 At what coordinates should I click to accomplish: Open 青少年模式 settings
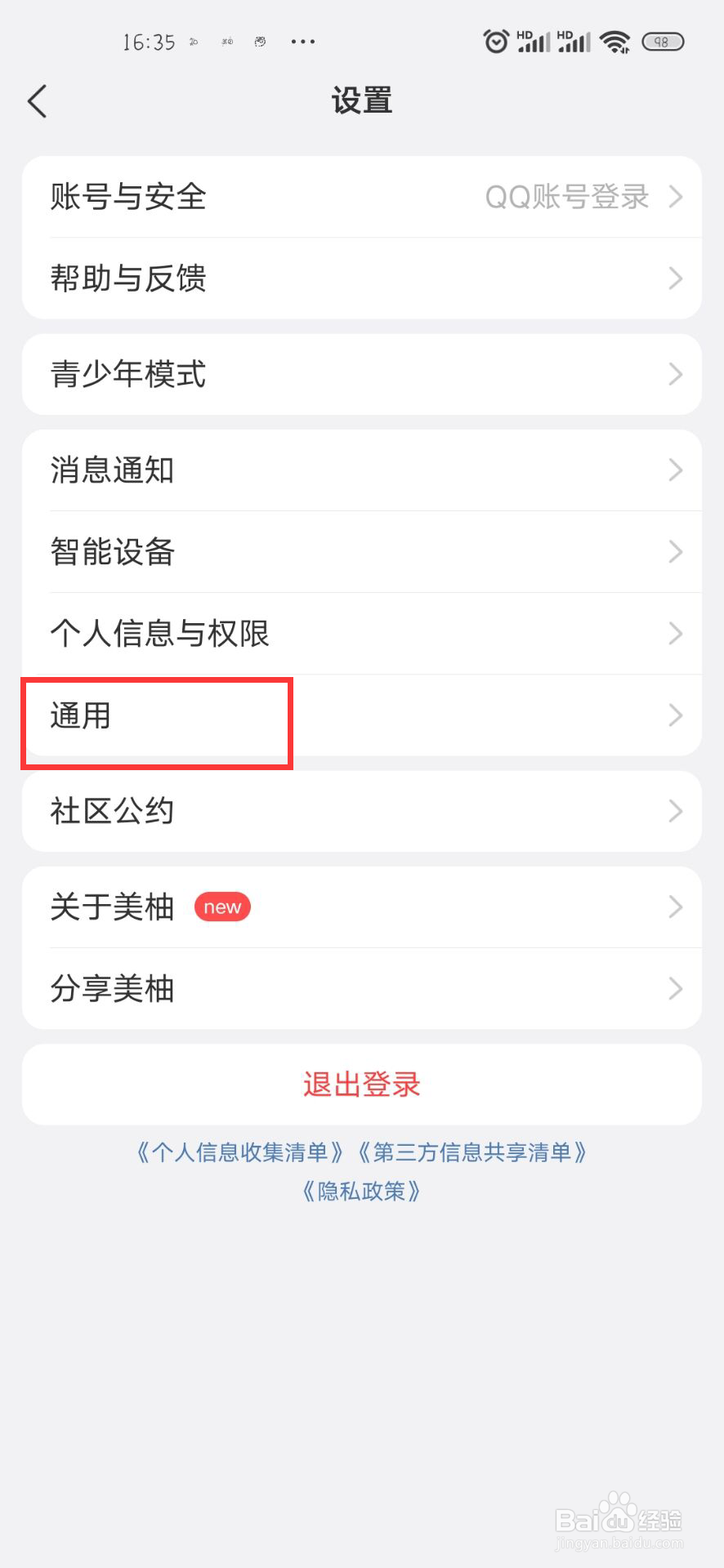pos(362,374)
